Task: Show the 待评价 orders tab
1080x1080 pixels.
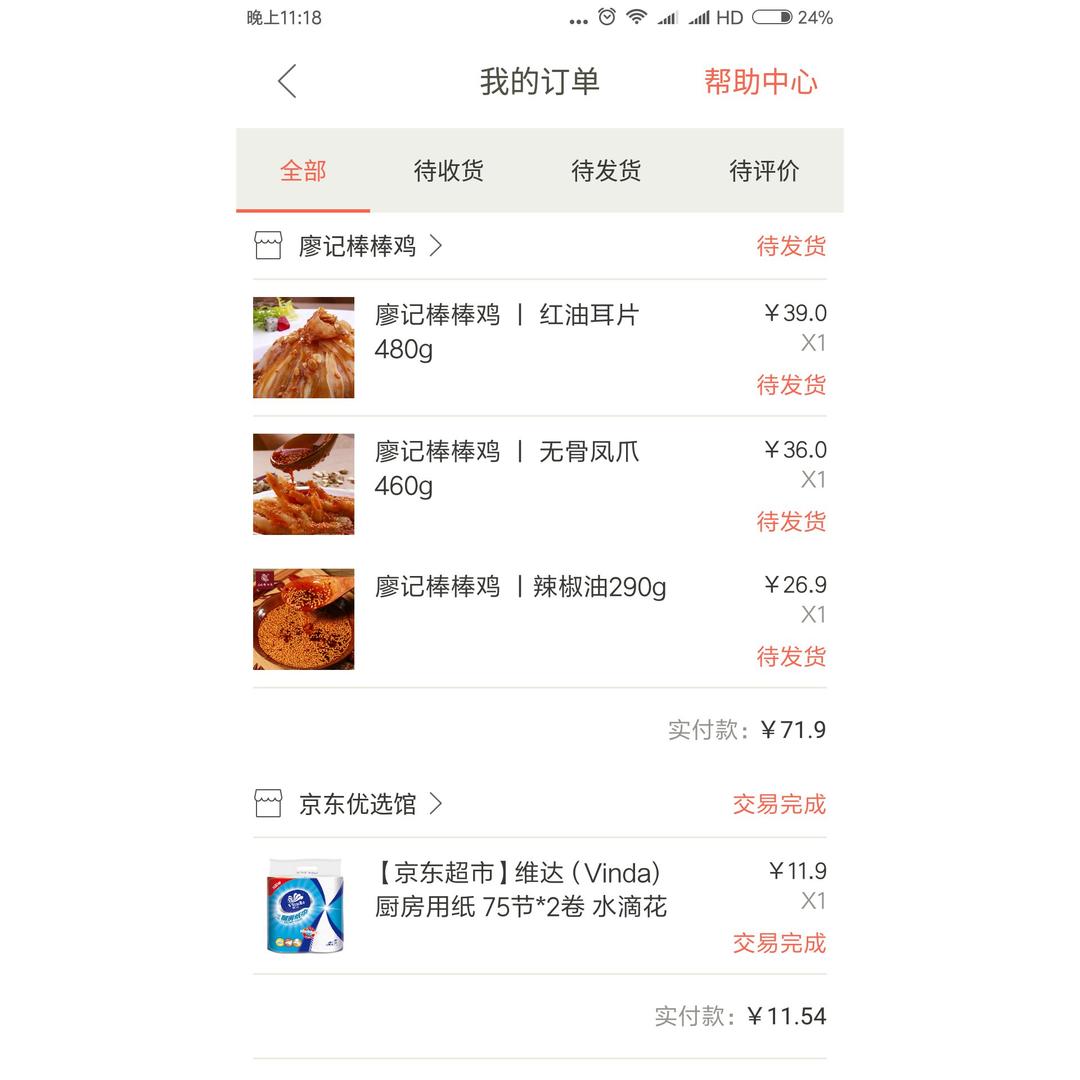Action: 764,171
